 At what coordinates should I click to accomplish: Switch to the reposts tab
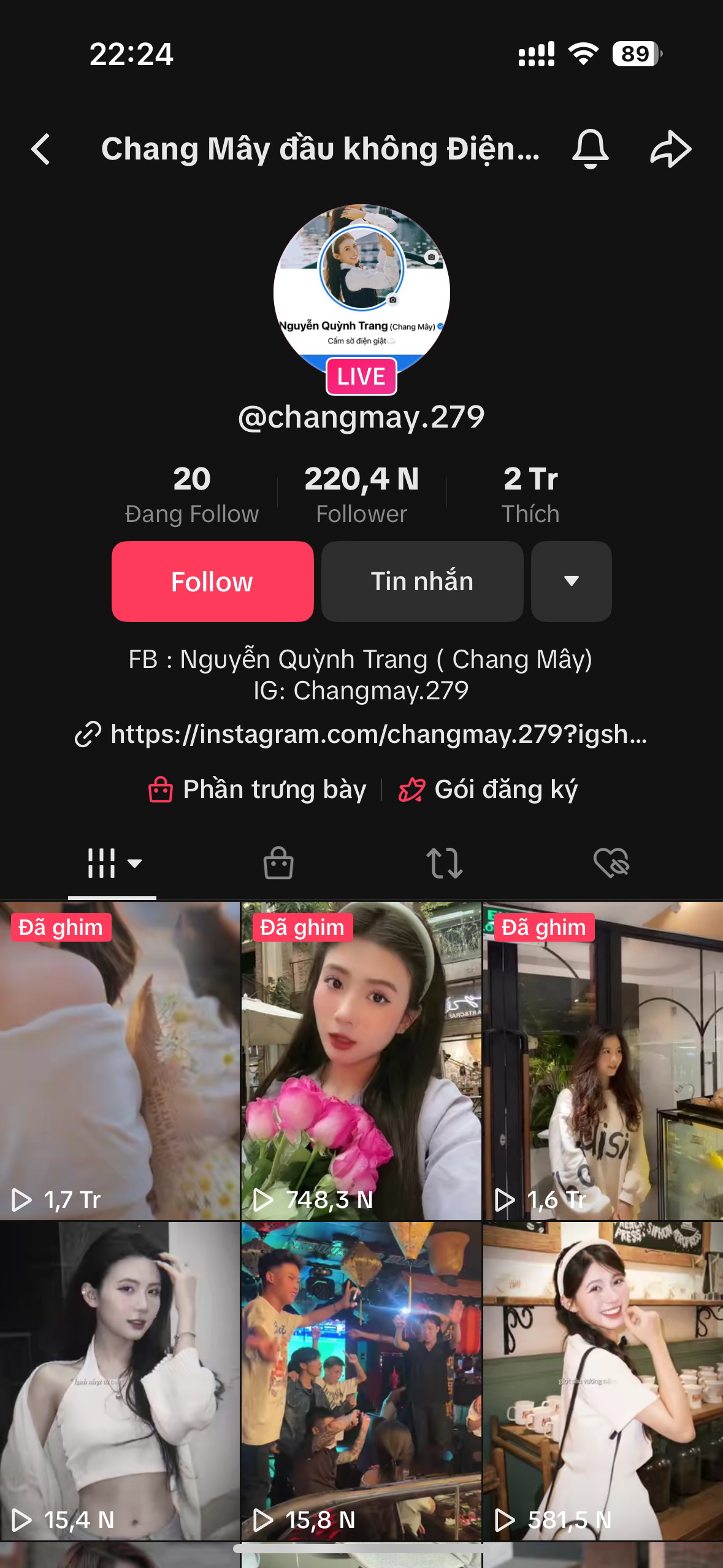coord(444,864)
